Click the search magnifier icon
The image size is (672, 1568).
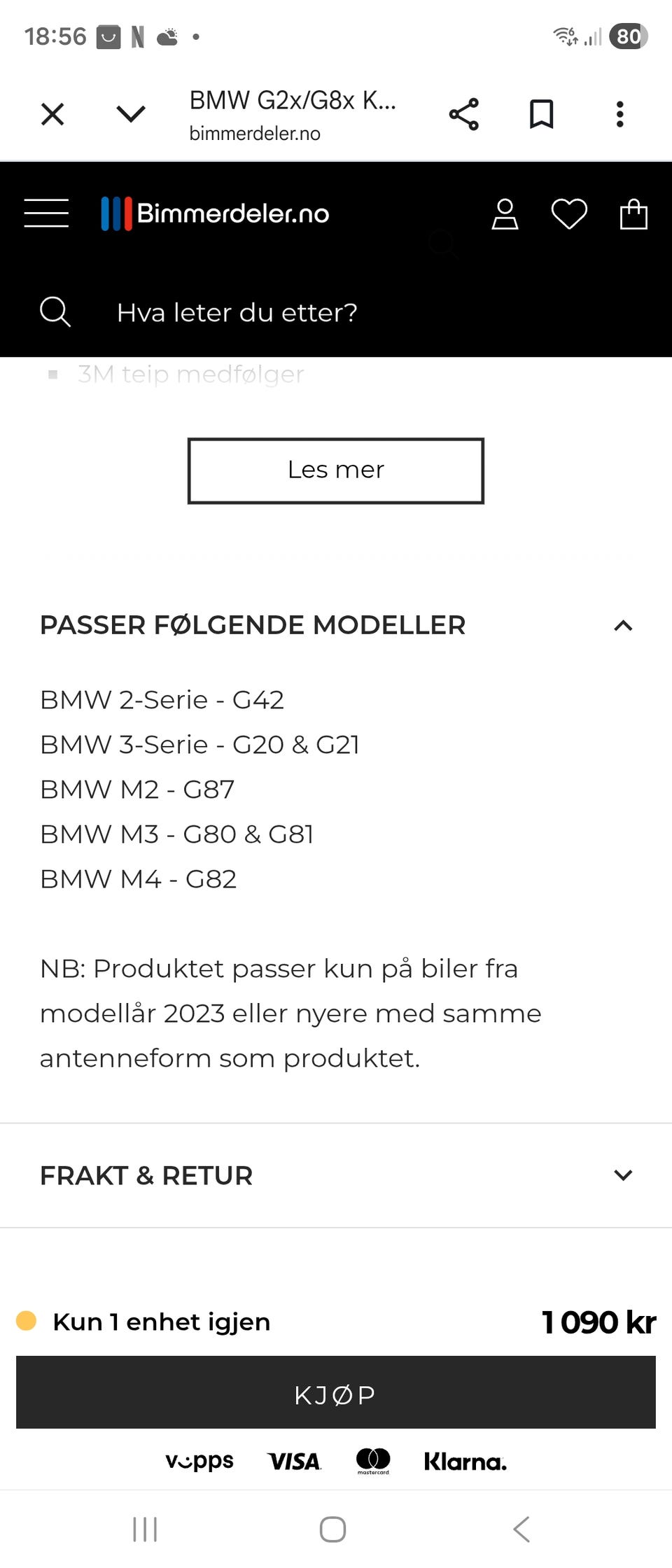coord(55,312)
